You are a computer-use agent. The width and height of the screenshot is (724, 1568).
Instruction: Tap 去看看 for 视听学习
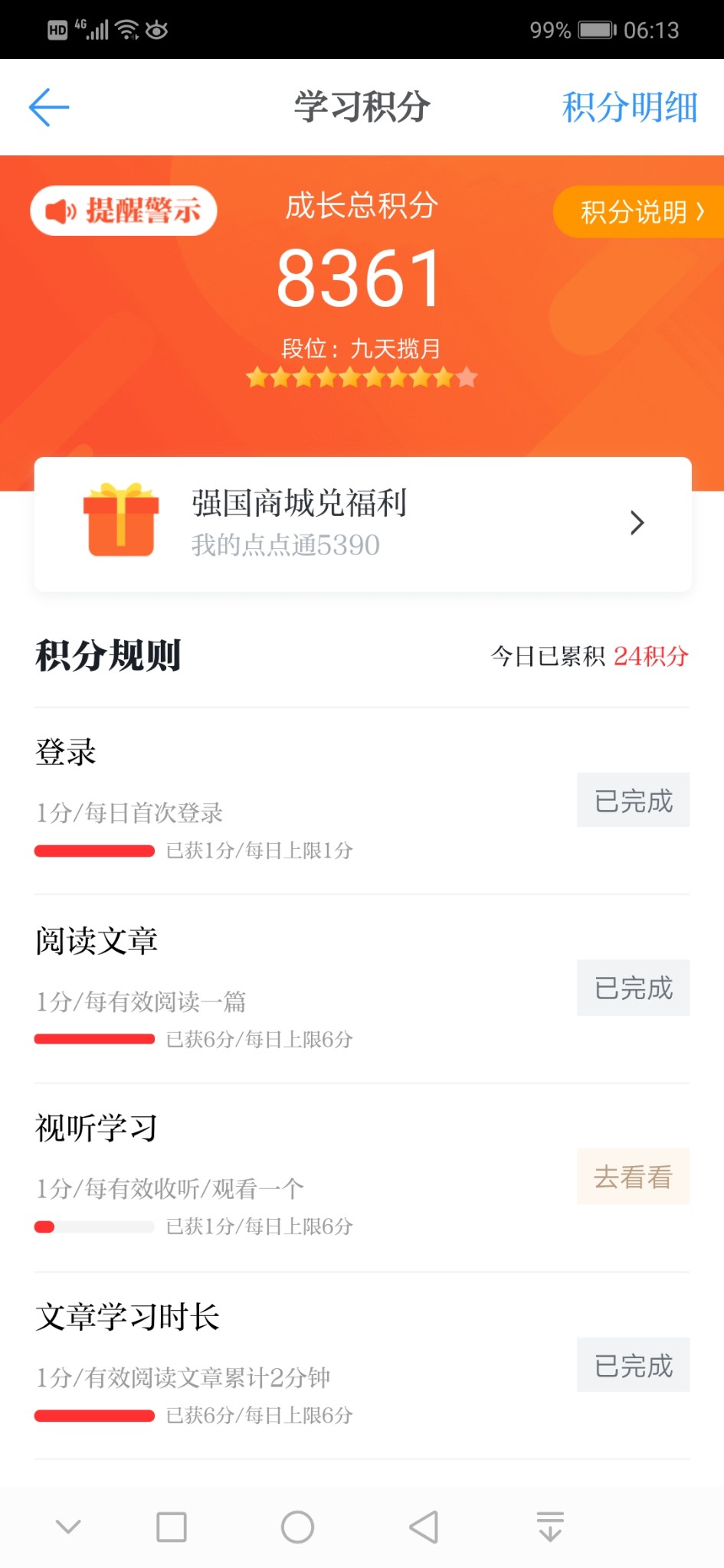(633, 1177)
